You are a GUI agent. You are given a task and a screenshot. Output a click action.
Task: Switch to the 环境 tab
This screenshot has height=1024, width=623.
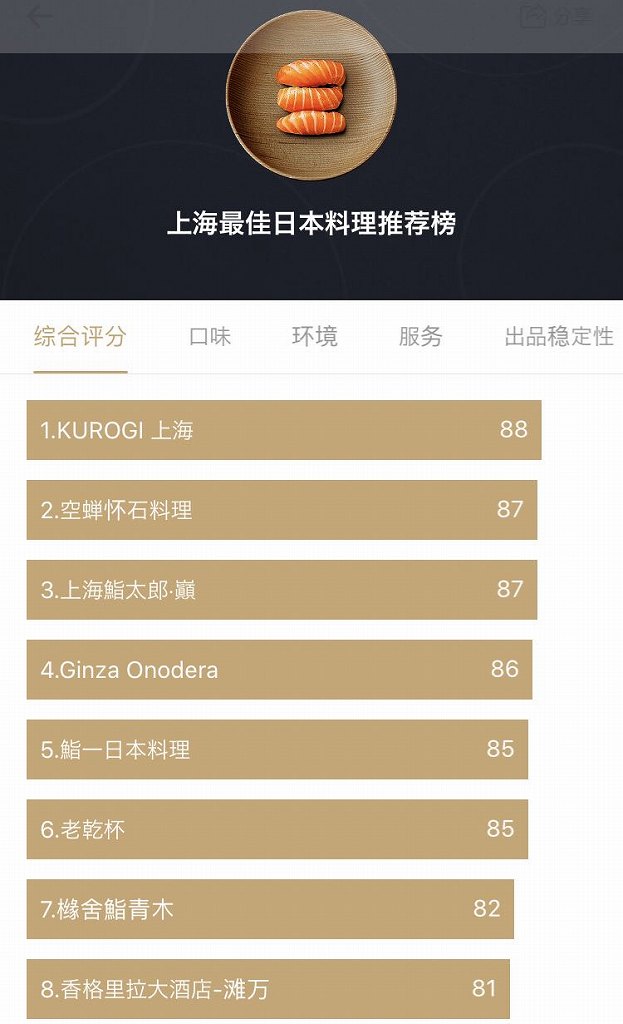(315, 337)
